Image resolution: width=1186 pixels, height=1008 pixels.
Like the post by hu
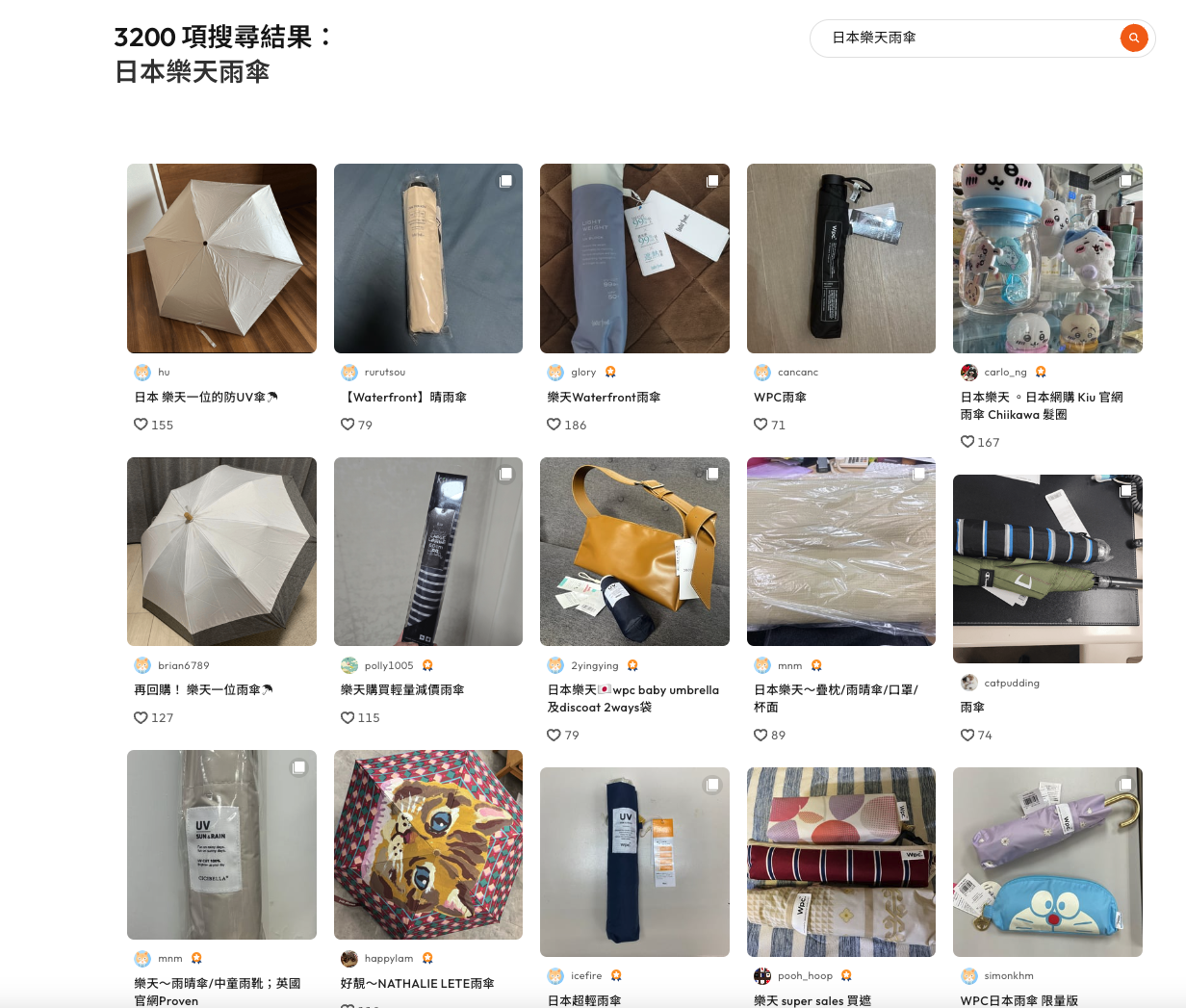coord(141,425)
